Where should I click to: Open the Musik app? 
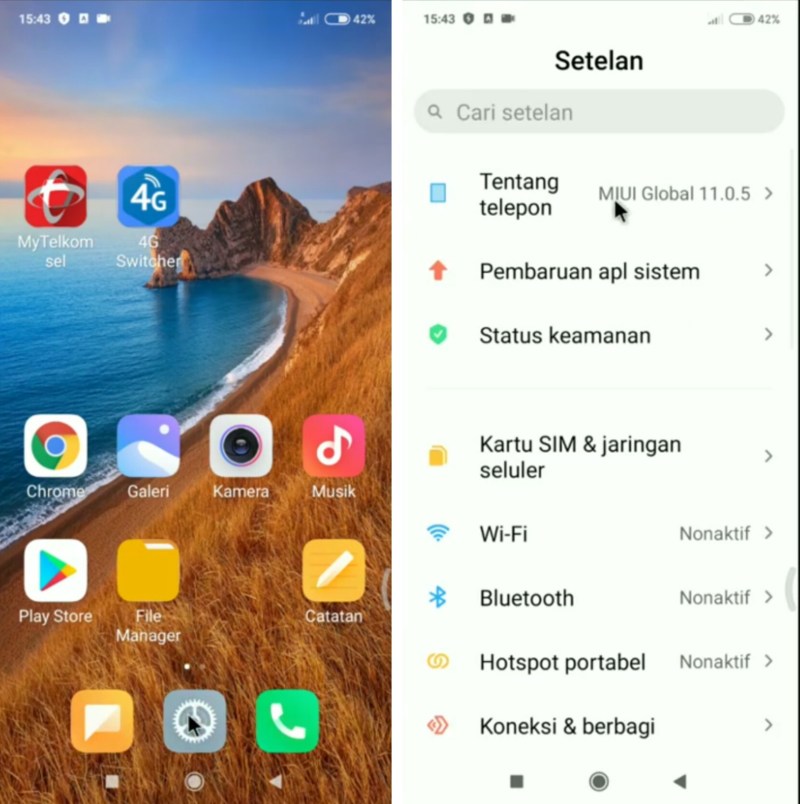(333, 446)
